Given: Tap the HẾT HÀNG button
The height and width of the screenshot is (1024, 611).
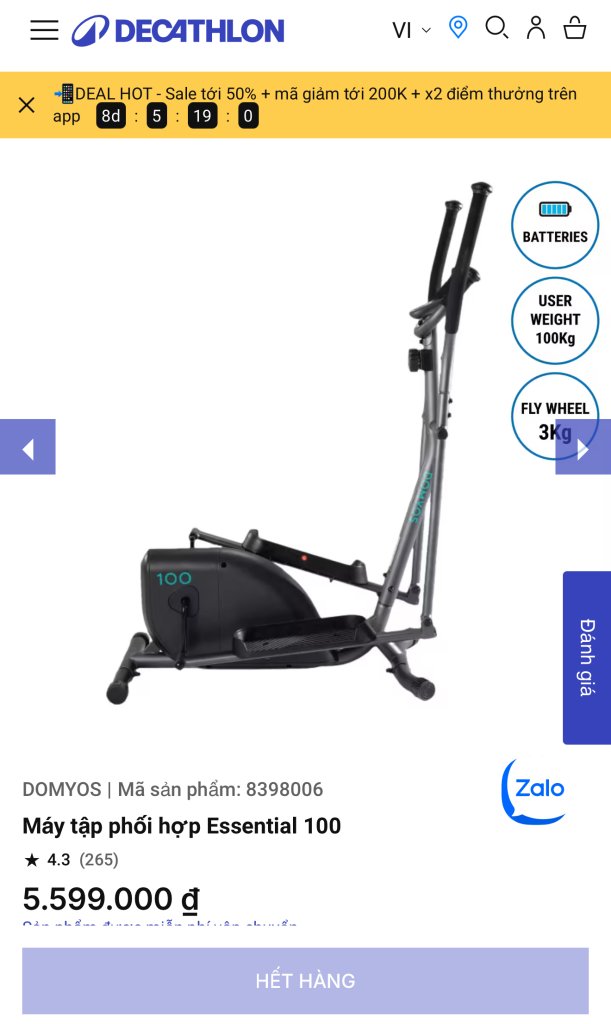Looking at the screenshot, I should point(305,981).
